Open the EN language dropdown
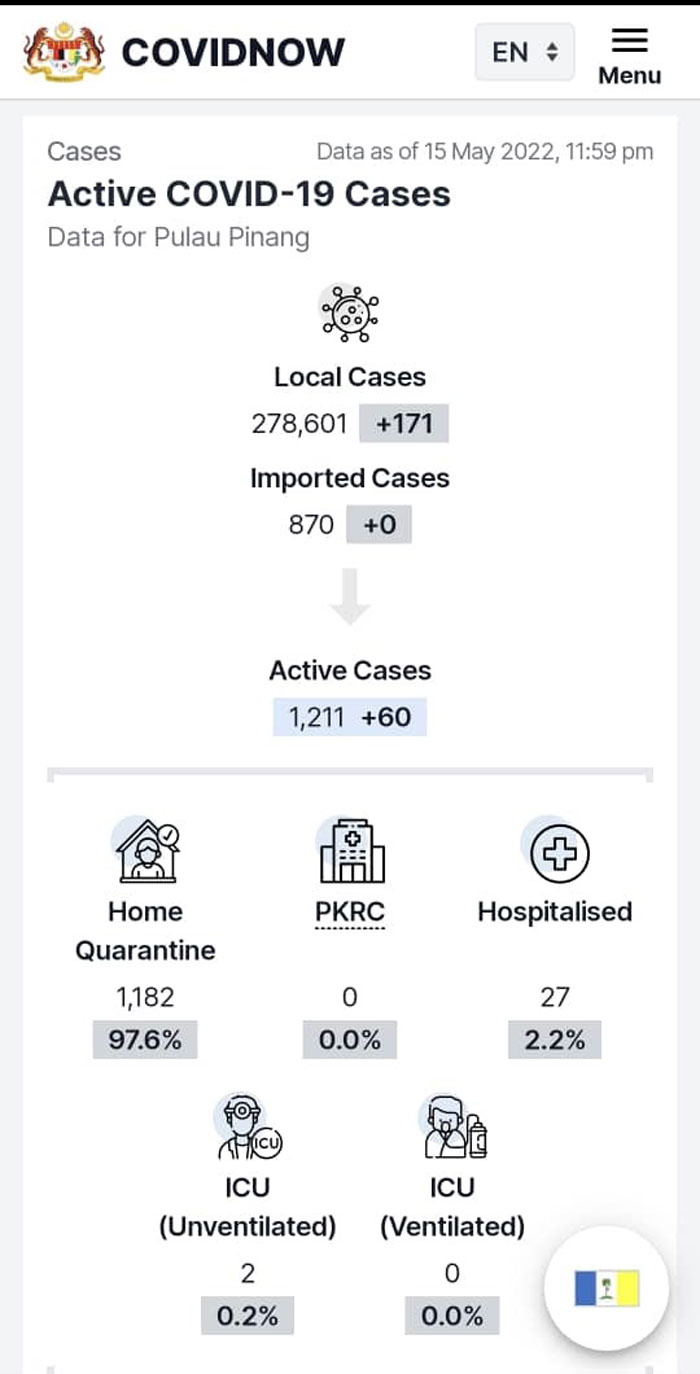 [x=525, y=52]
